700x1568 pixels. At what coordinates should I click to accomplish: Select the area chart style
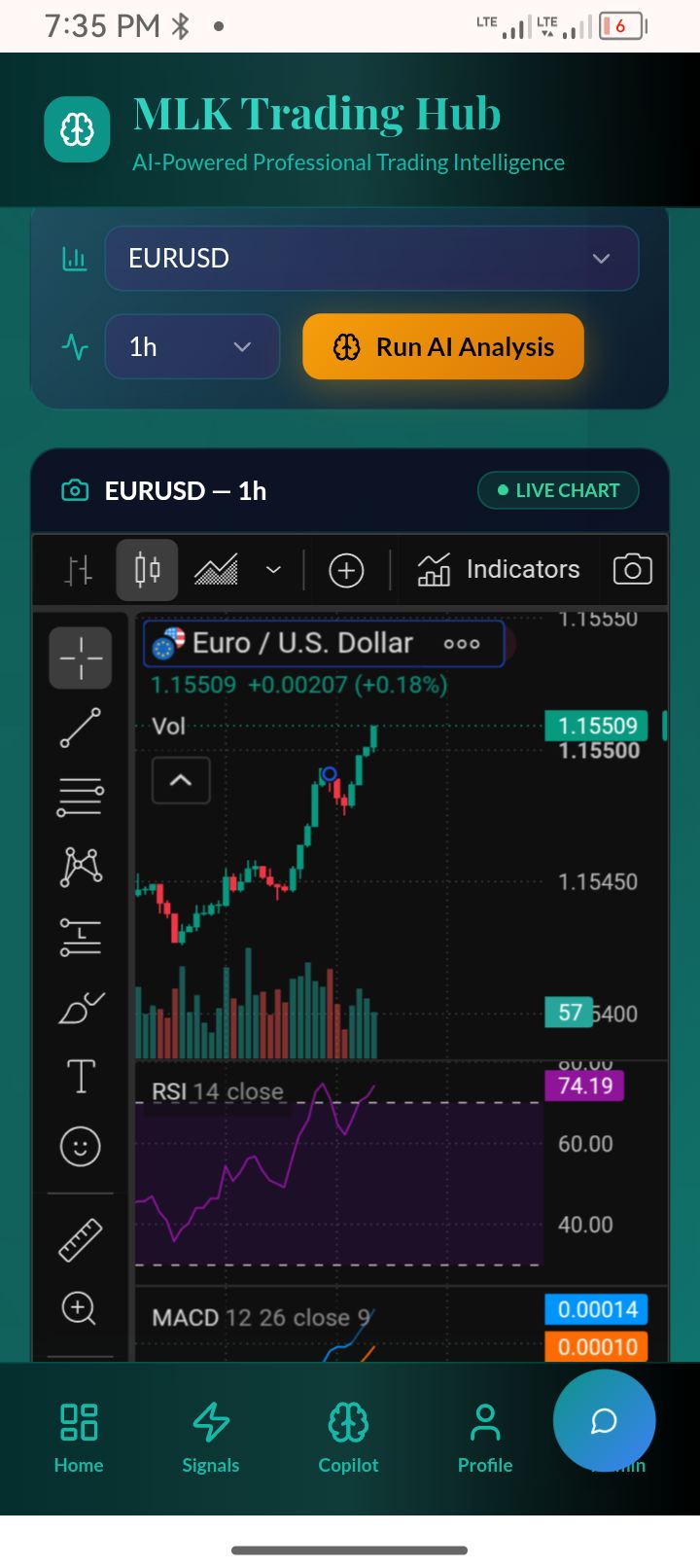click(x=216, y=569)
